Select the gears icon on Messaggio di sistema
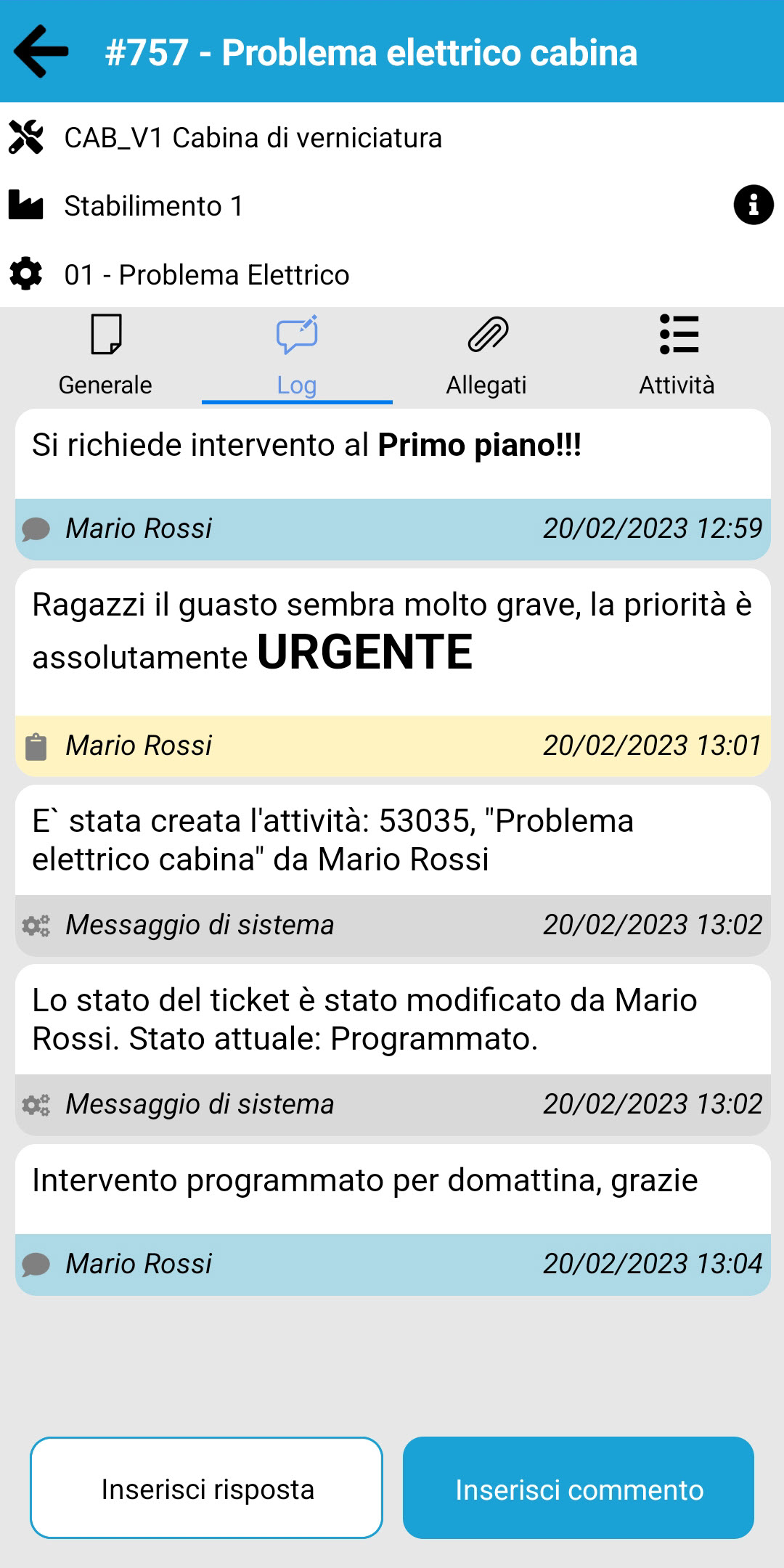The image size is (784, 1568). click(x=36, y=923)
